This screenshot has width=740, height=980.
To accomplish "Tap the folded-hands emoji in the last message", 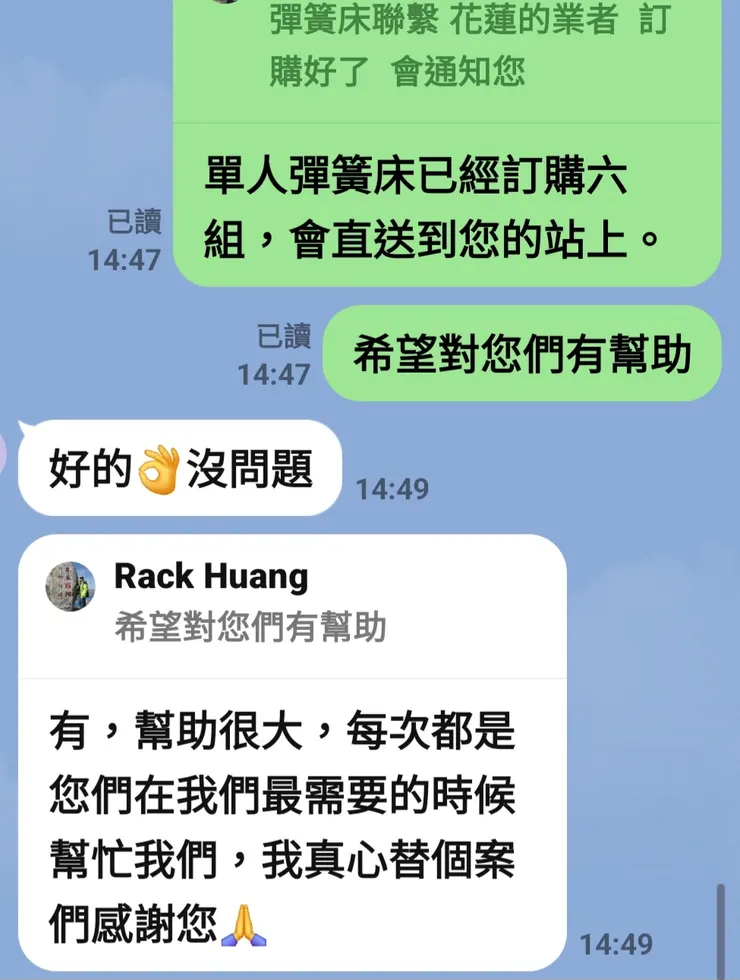I will 244,926.
